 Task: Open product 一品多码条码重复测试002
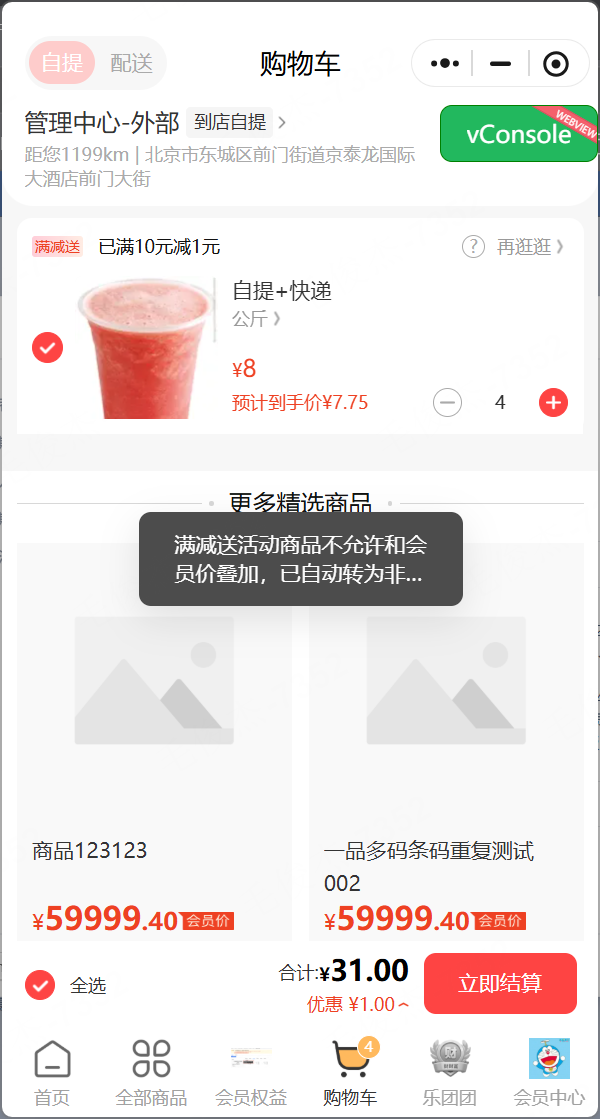tap(447, 741)
